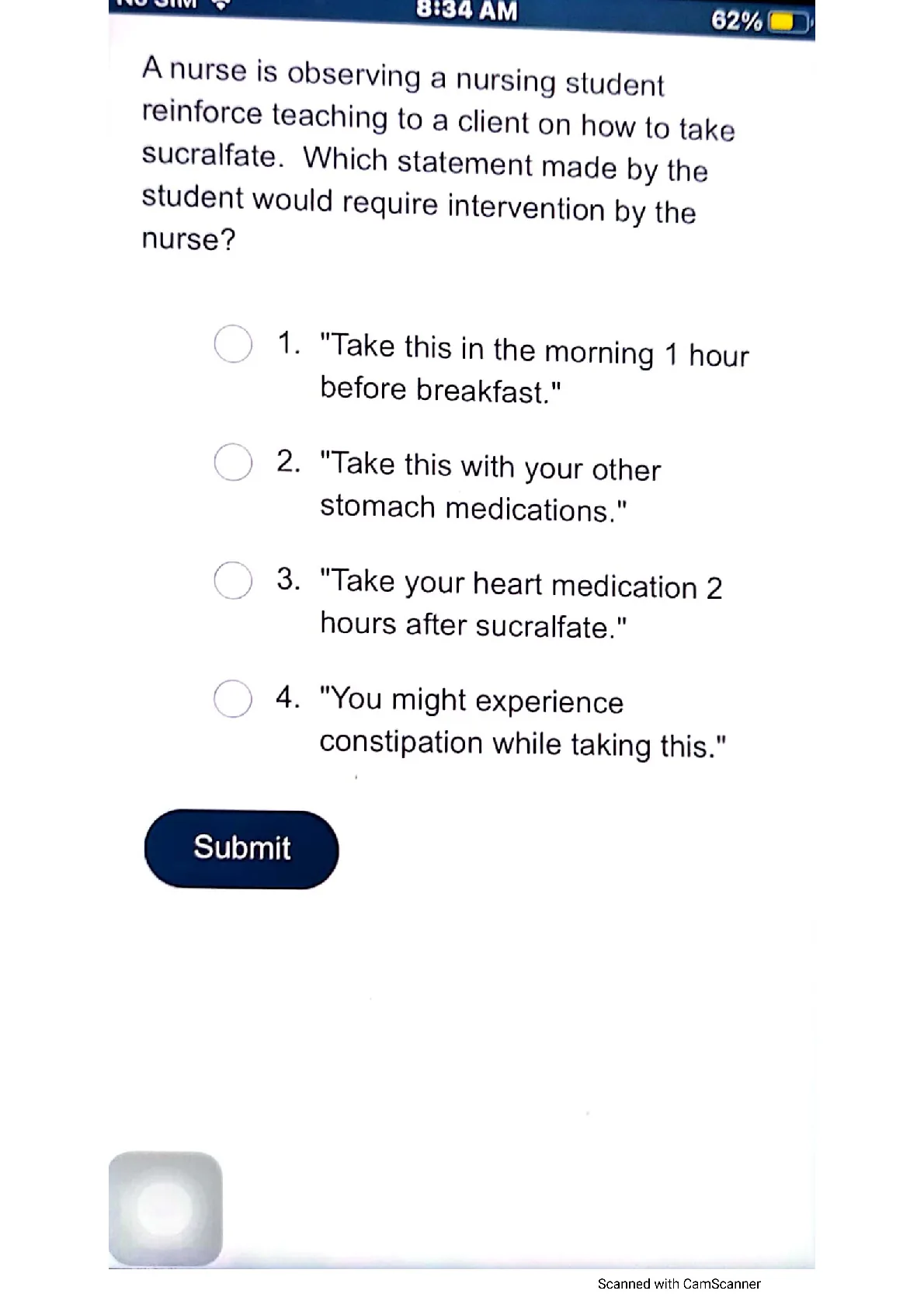Submit the selected answer
924x1308 pixels.
(241, 849)
